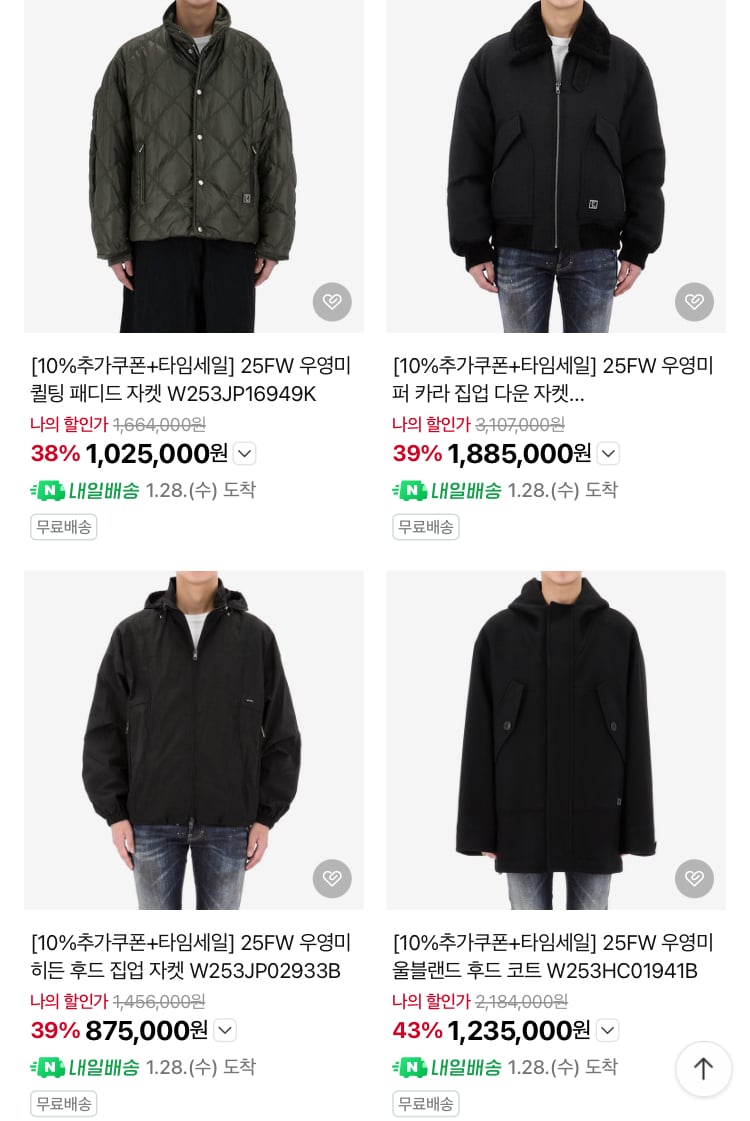Jump back to the top of the list
The height and width of the screenshot is (1121, 750).
click(703, 1069)
